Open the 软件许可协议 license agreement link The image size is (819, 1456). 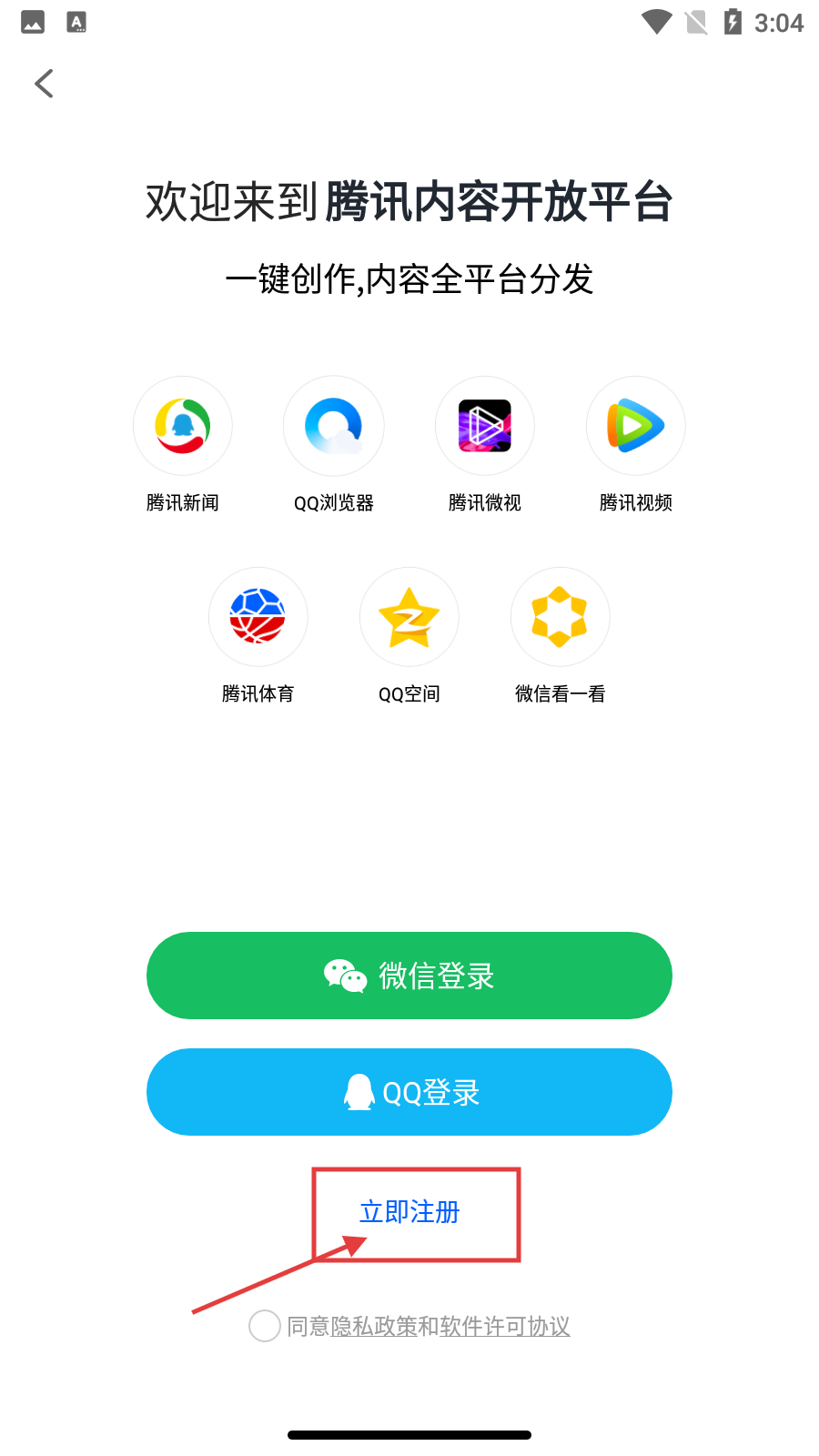point(505,1327)
